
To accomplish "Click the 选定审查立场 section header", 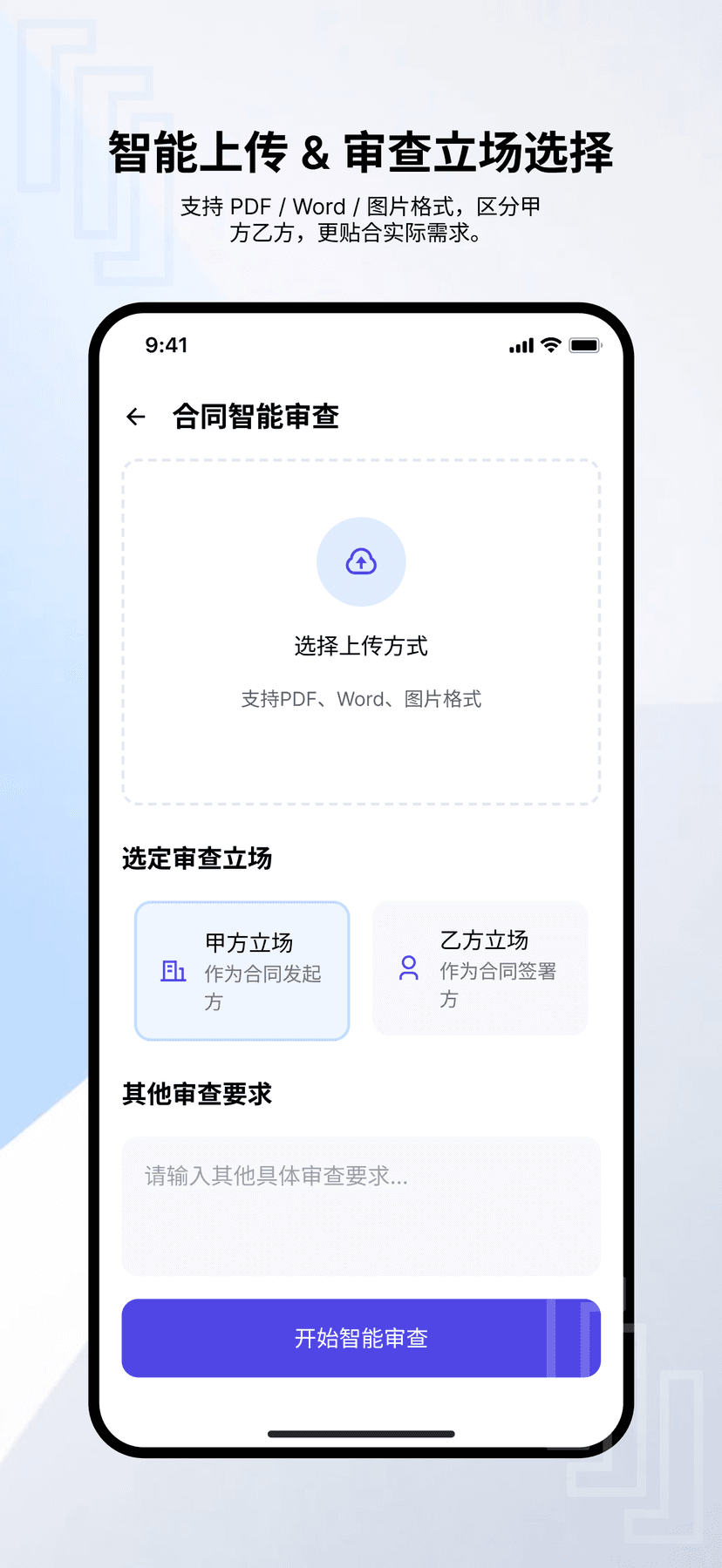I will [197, 859].
